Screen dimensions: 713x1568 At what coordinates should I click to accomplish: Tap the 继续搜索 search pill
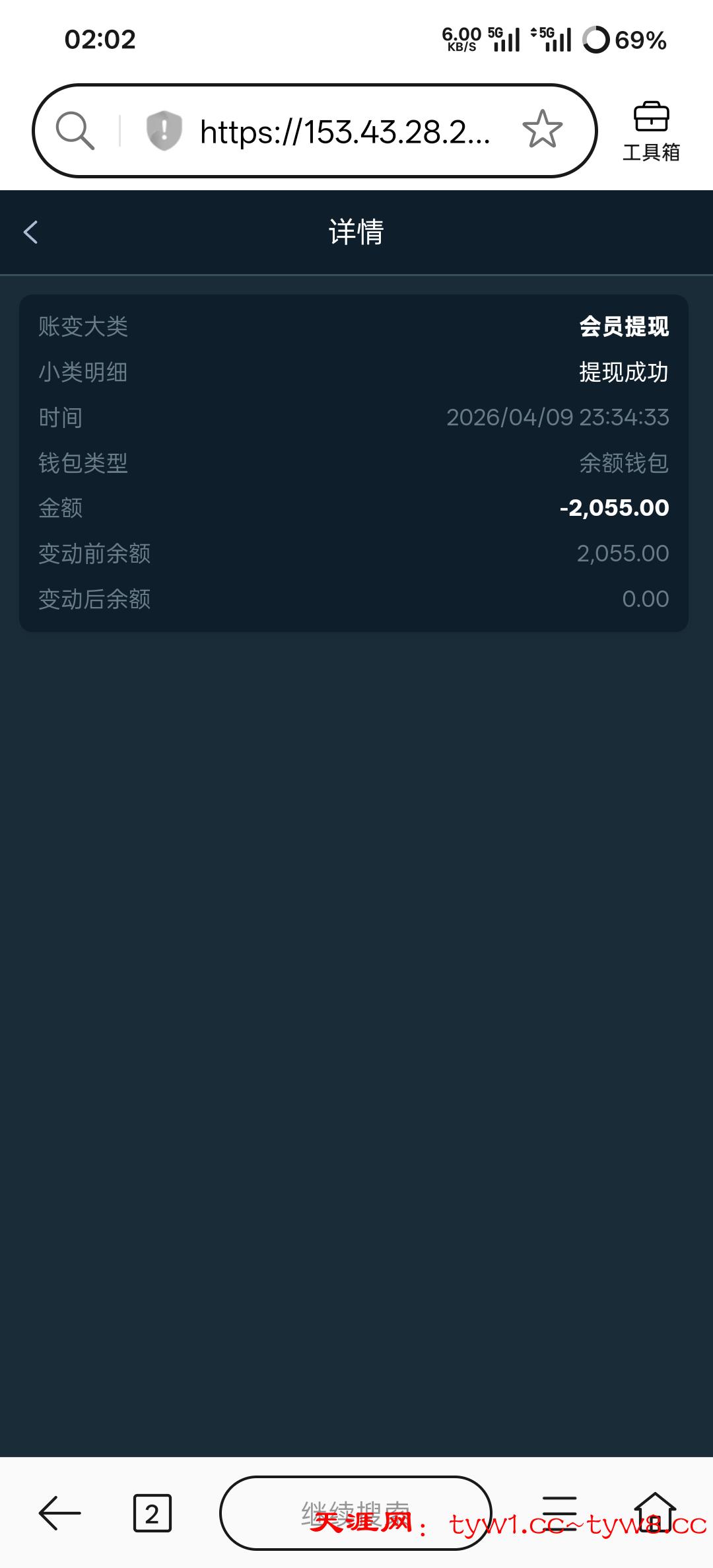tap(355, 1511)
